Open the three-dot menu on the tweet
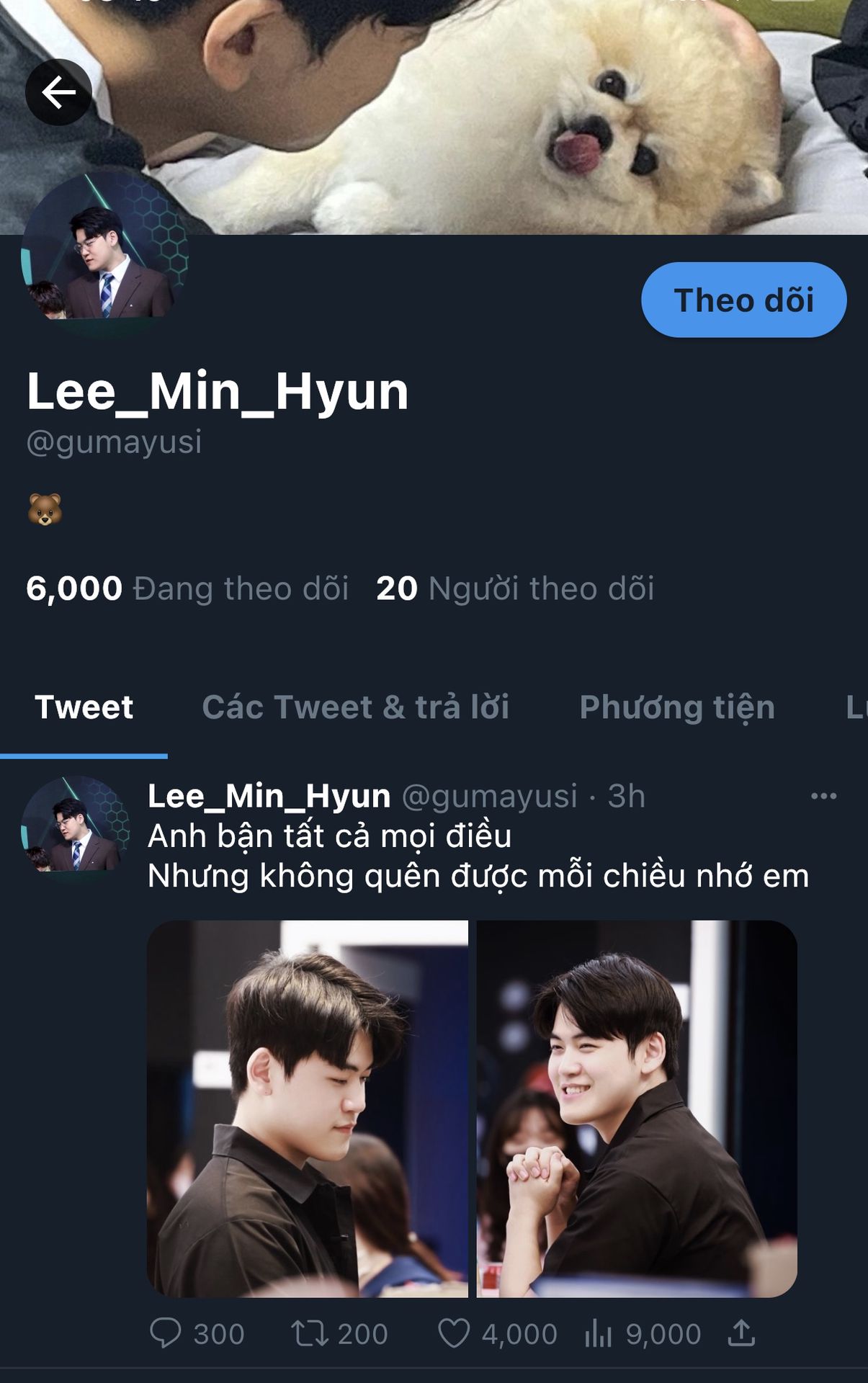868x1383 pixels. click(823, 796)
